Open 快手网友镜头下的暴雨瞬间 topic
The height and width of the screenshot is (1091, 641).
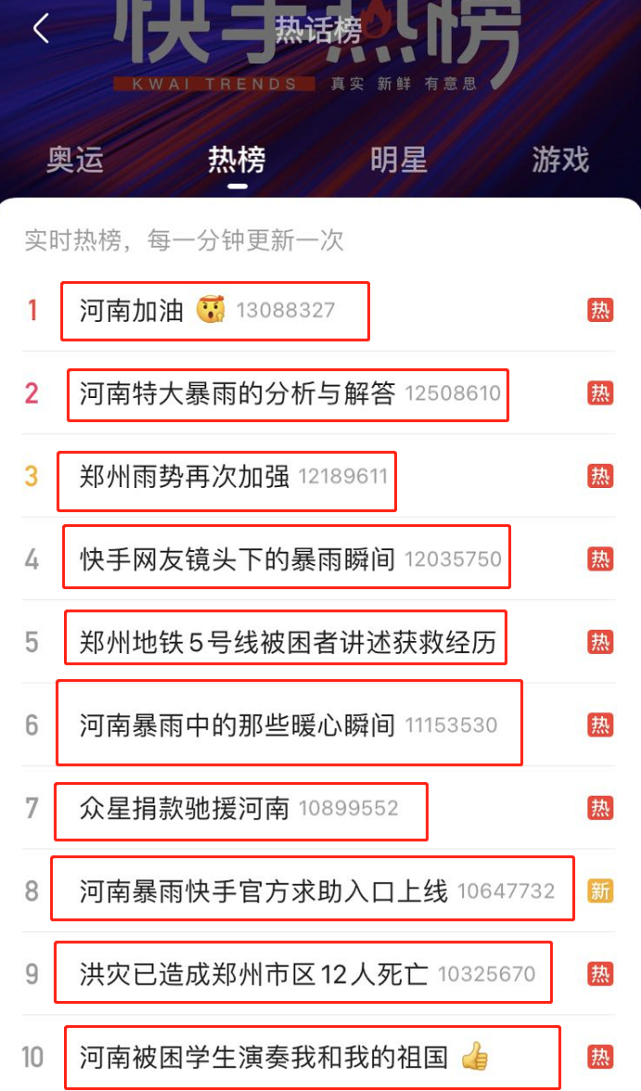tap(237, 559)
